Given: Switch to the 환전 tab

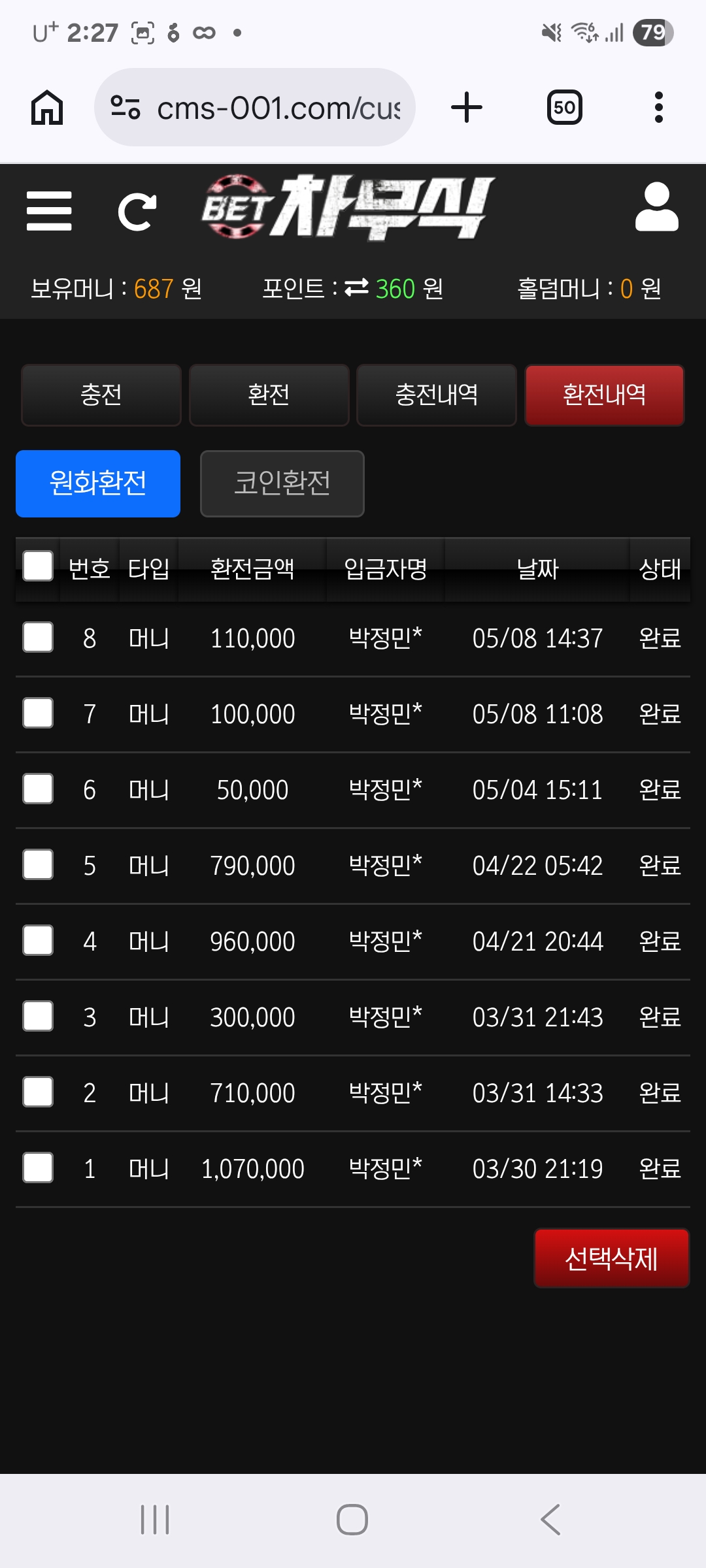Looking at the screenshot, I should (x=269, y=395).
